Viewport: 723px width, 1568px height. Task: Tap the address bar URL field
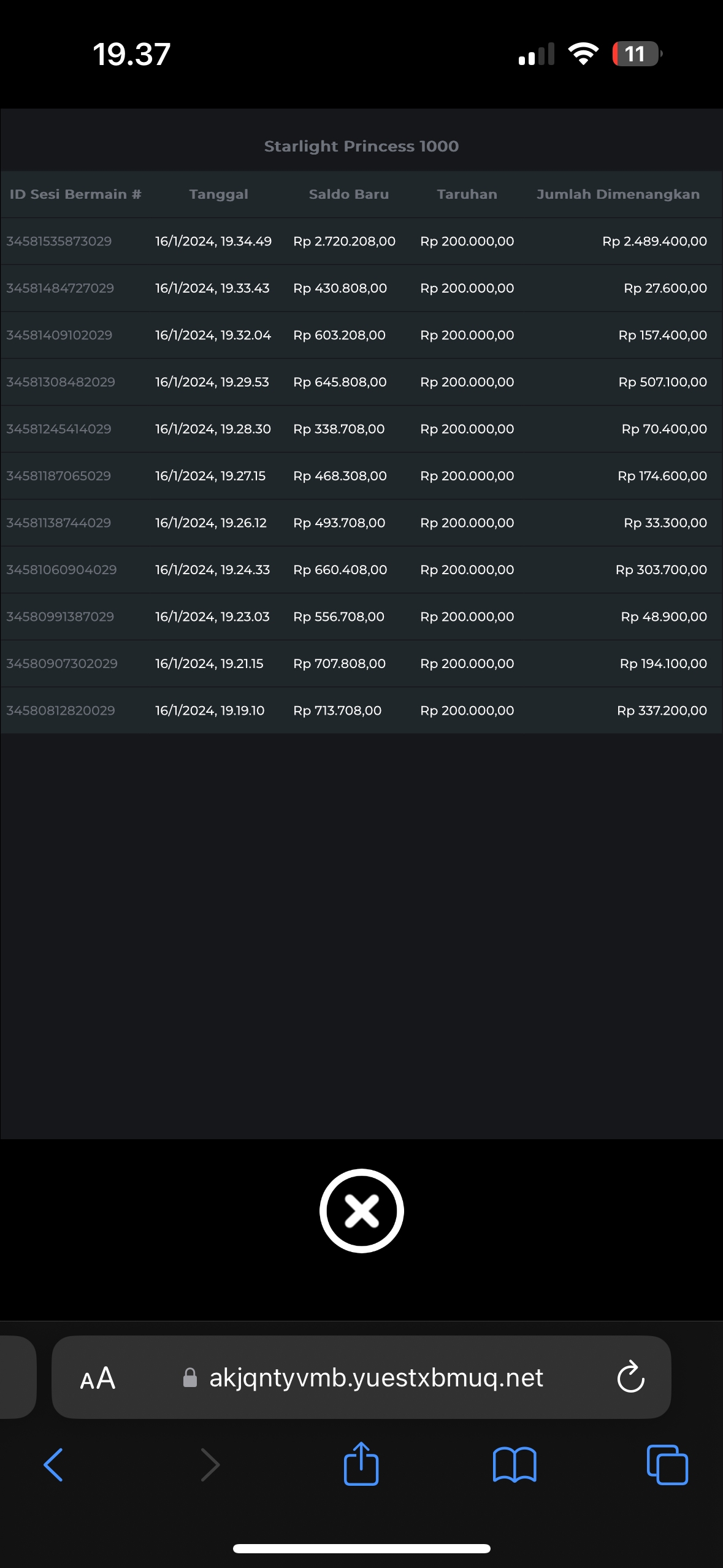375,1378
